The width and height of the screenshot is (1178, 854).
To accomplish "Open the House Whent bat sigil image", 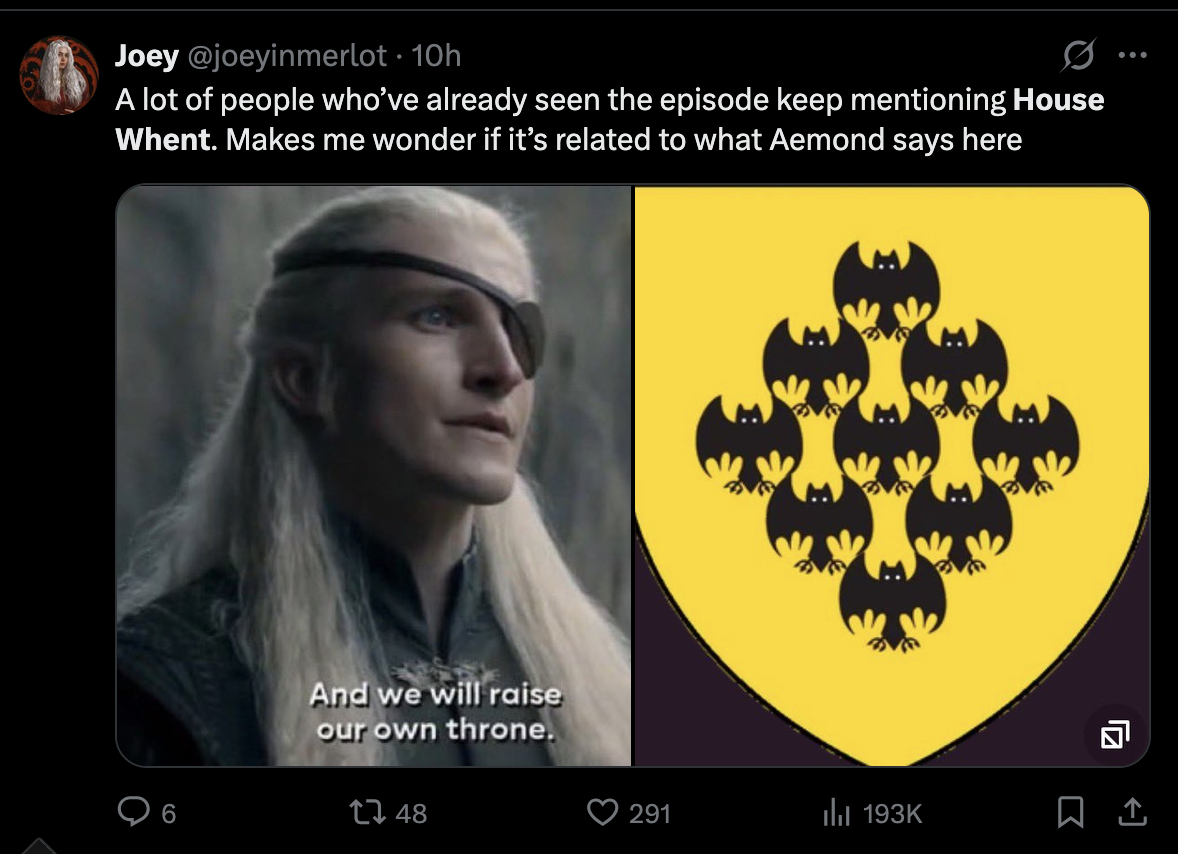I will (892, 475).
